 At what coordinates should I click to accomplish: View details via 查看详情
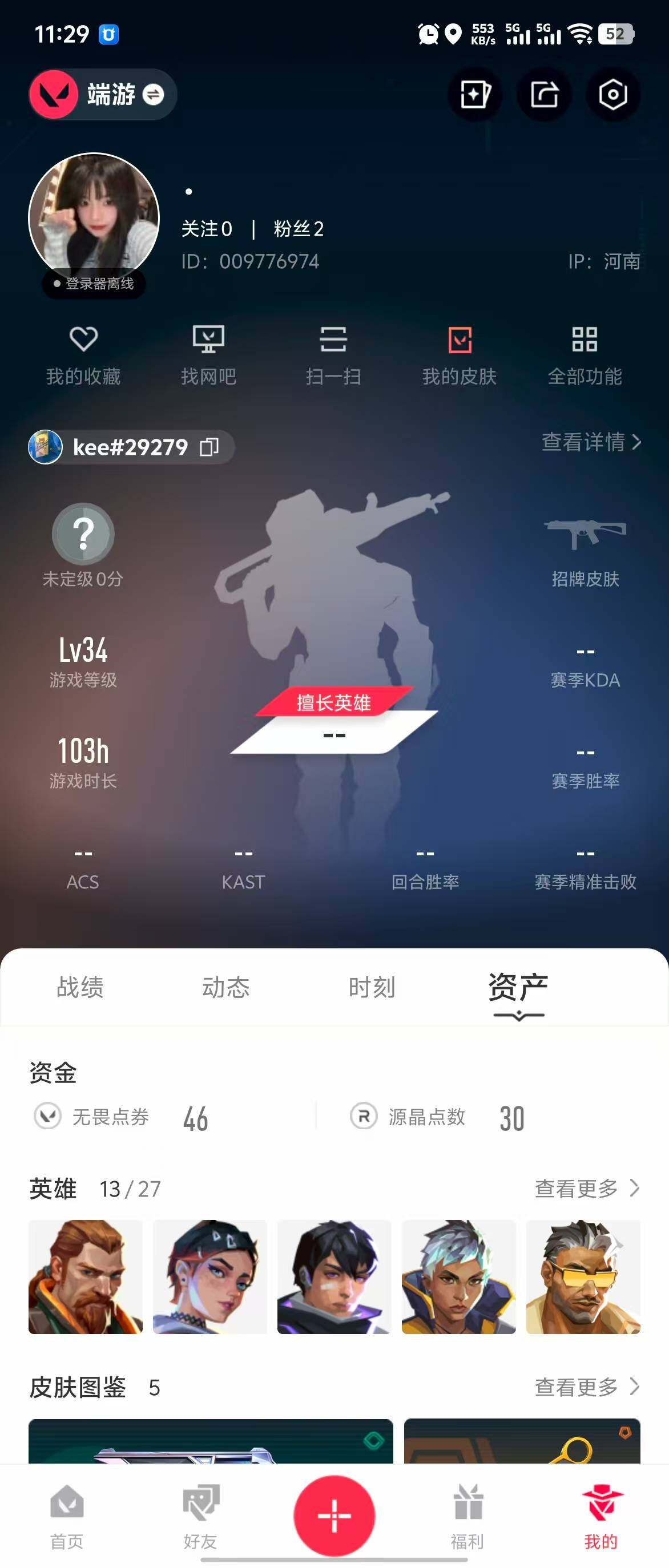[591, 442]
